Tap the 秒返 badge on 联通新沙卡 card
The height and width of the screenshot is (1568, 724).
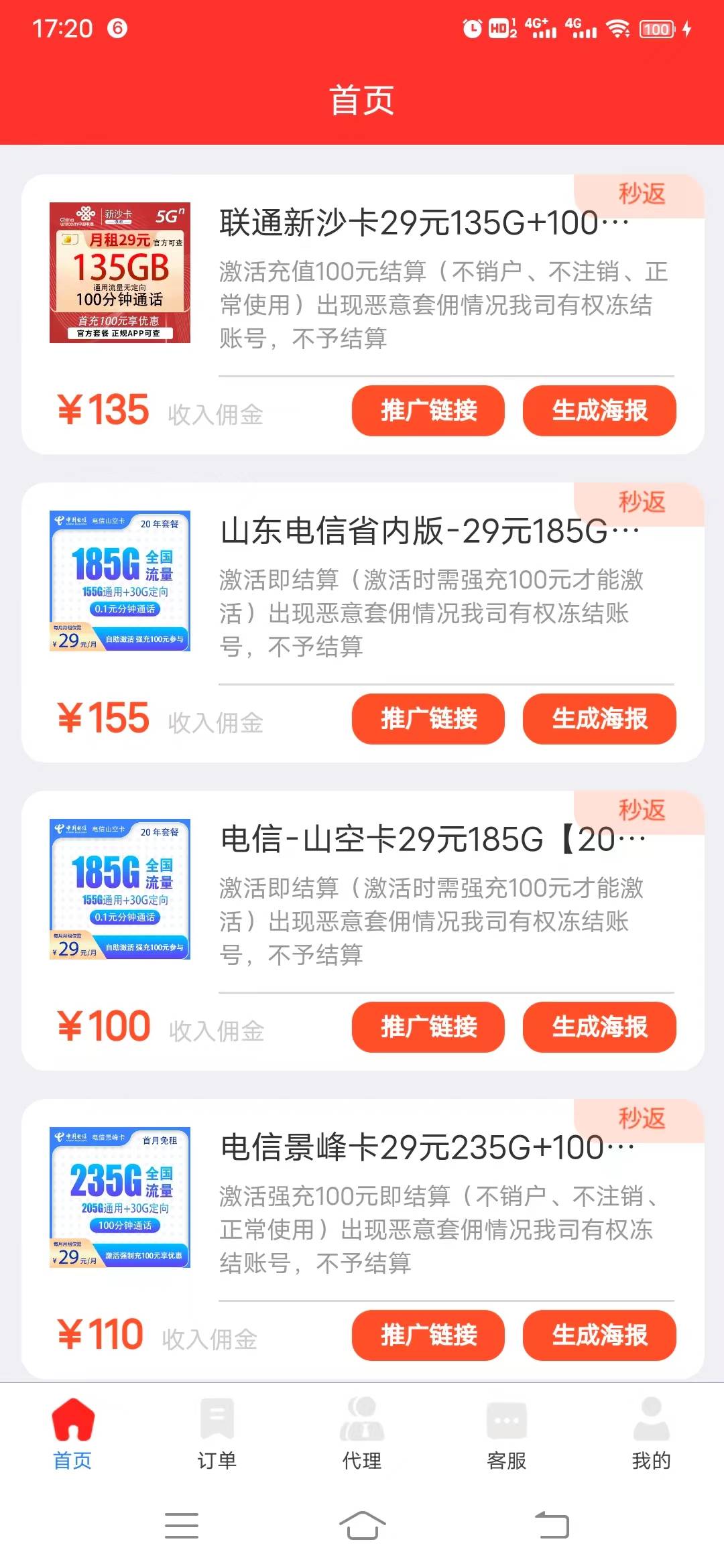click(x=642, y=194)
